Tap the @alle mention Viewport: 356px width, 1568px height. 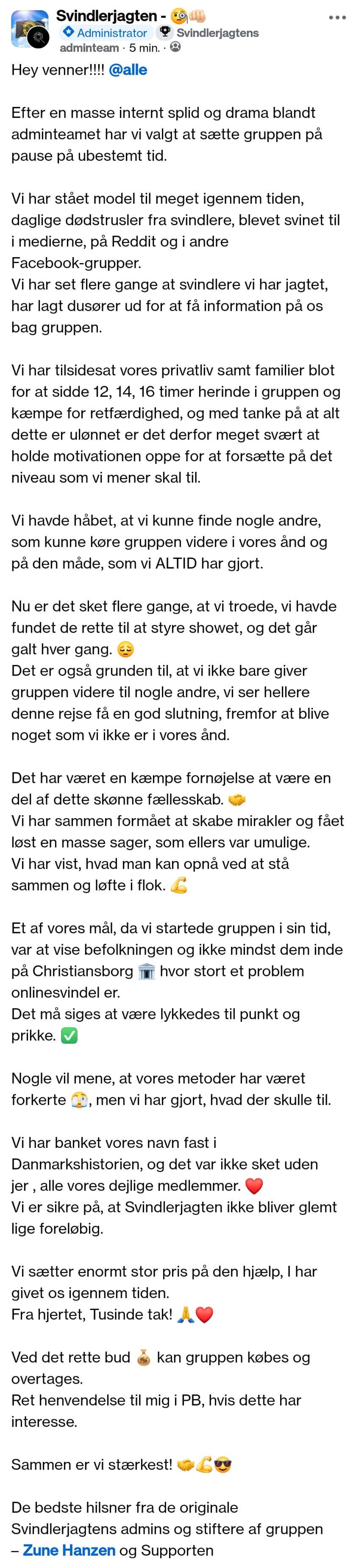pyautogui.click(x=128, y=70)
